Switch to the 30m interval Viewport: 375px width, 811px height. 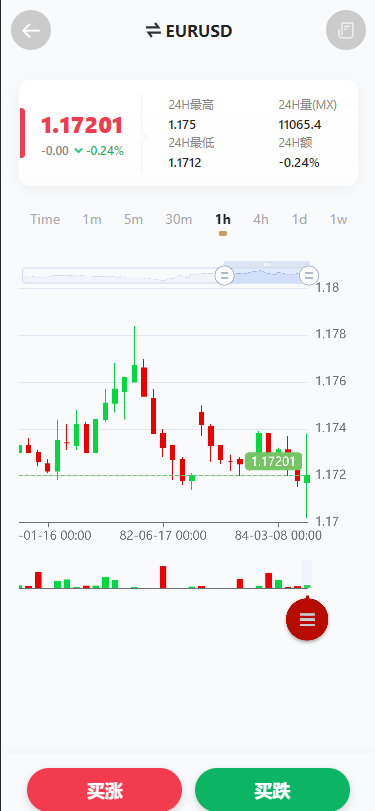(x=178, y=219)
